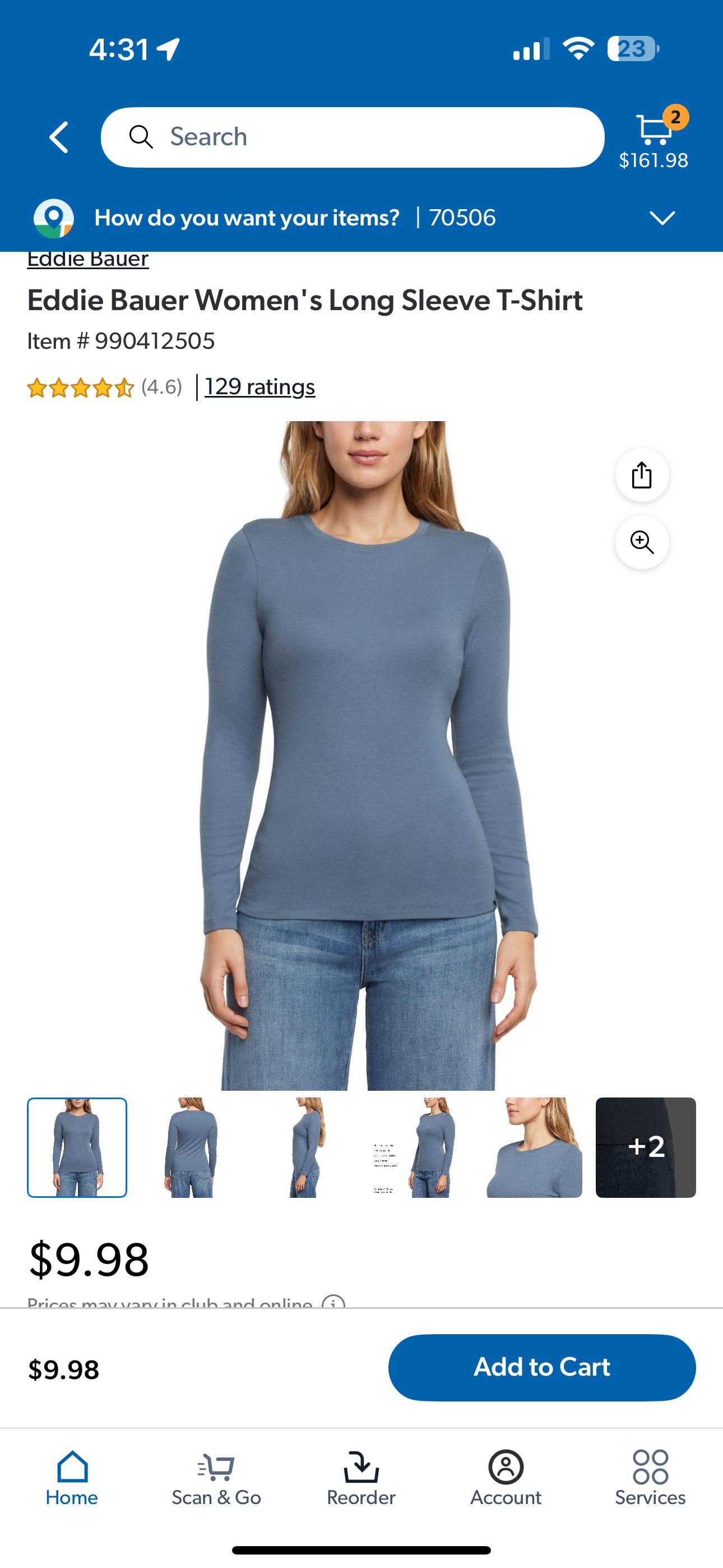Open the Reorder tab

(361, 1478)
